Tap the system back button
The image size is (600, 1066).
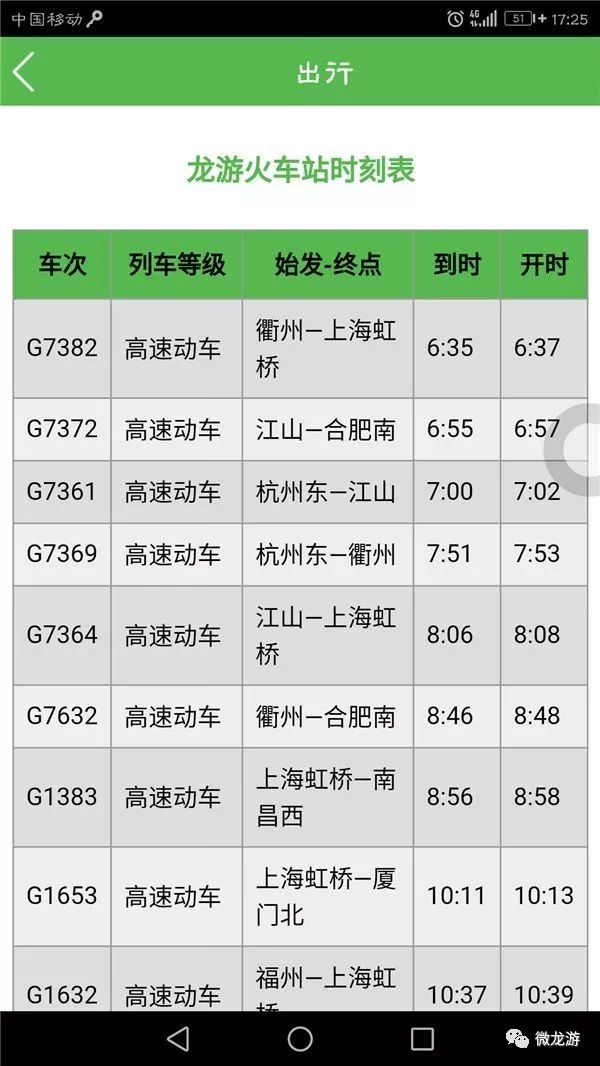pos(178,1039)
